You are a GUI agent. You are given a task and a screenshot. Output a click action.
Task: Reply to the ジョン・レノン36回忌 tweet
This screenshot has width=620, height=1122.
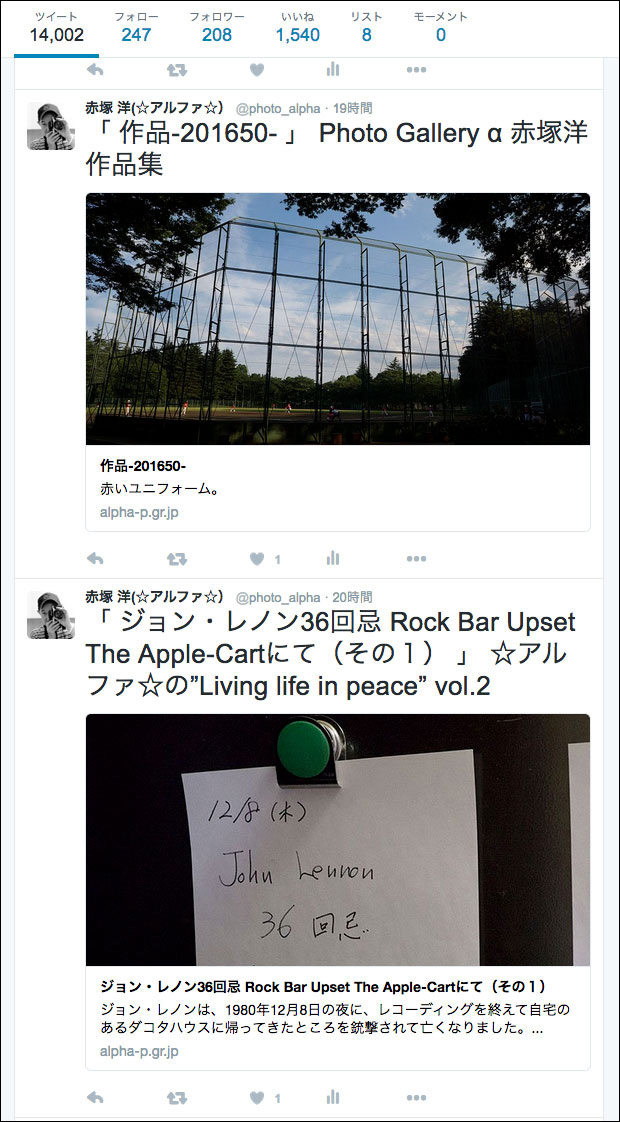pyautogui.click(x=95, y=1097)
